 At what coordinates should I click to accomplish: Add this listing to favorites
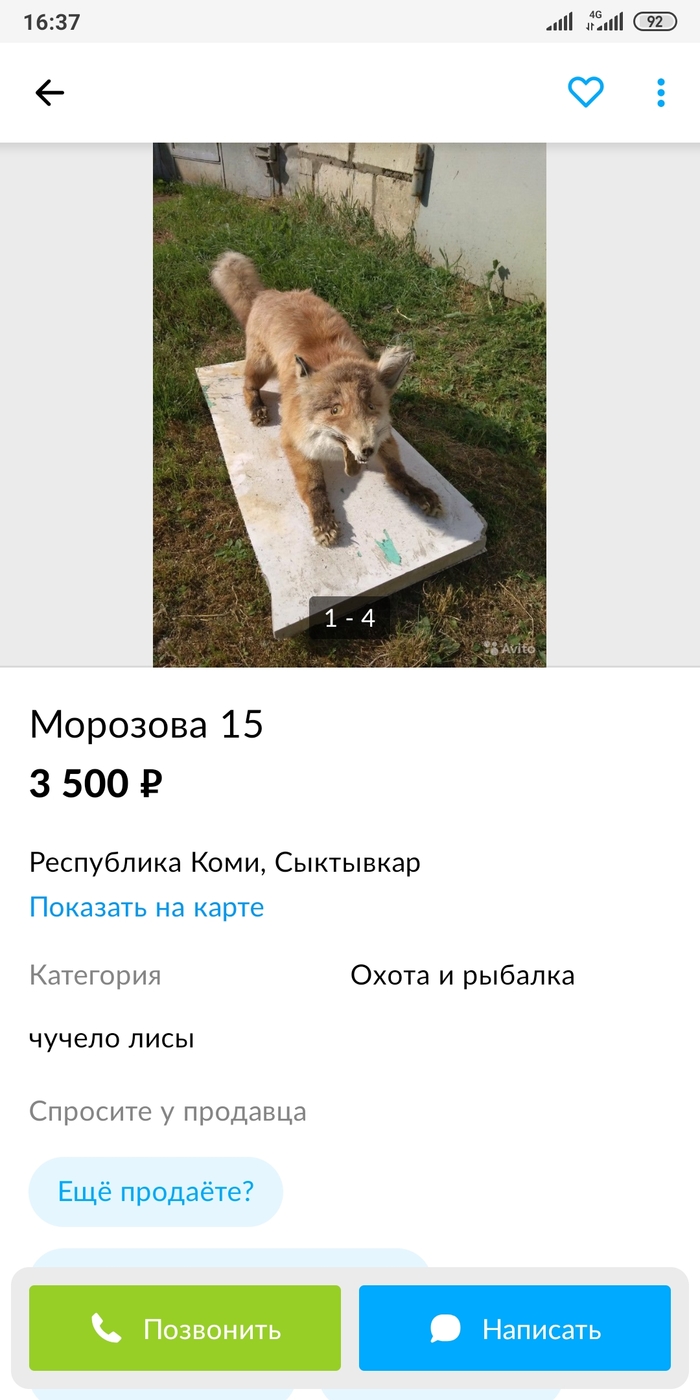click(x=585, y=92)
